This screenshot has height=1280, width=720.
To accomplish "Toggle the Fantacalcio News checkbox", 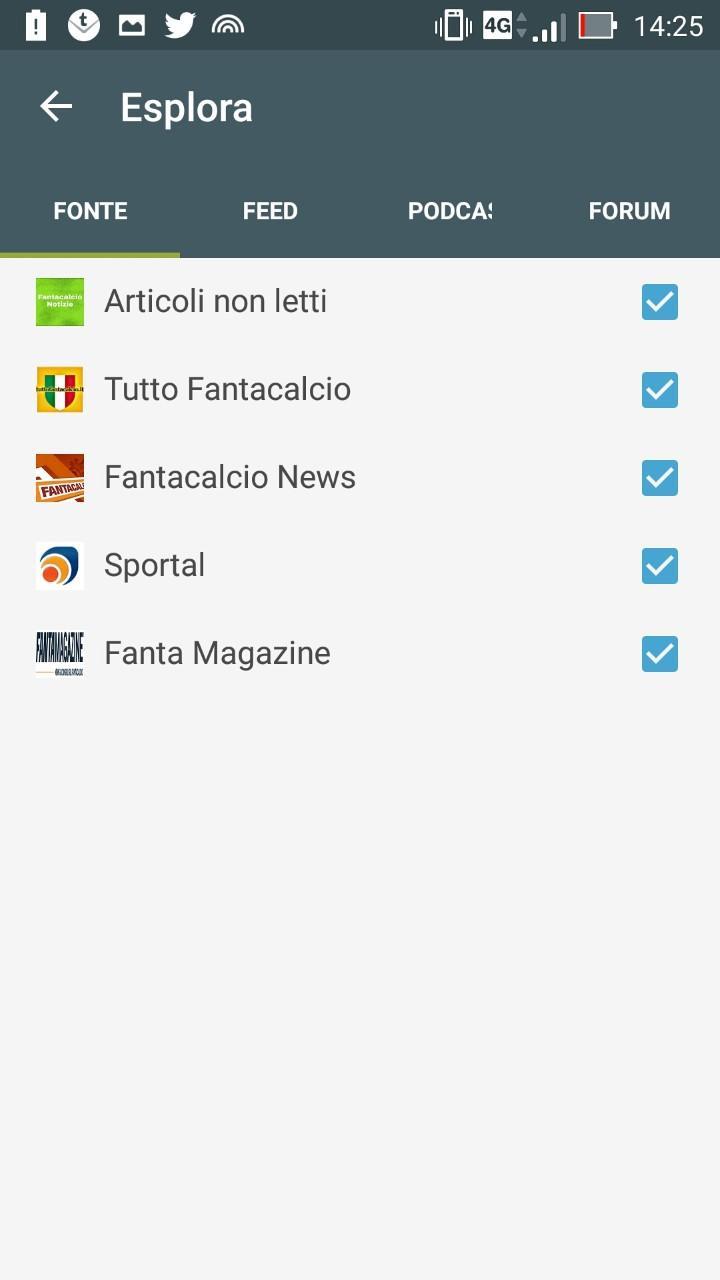I will click(660, 478).
